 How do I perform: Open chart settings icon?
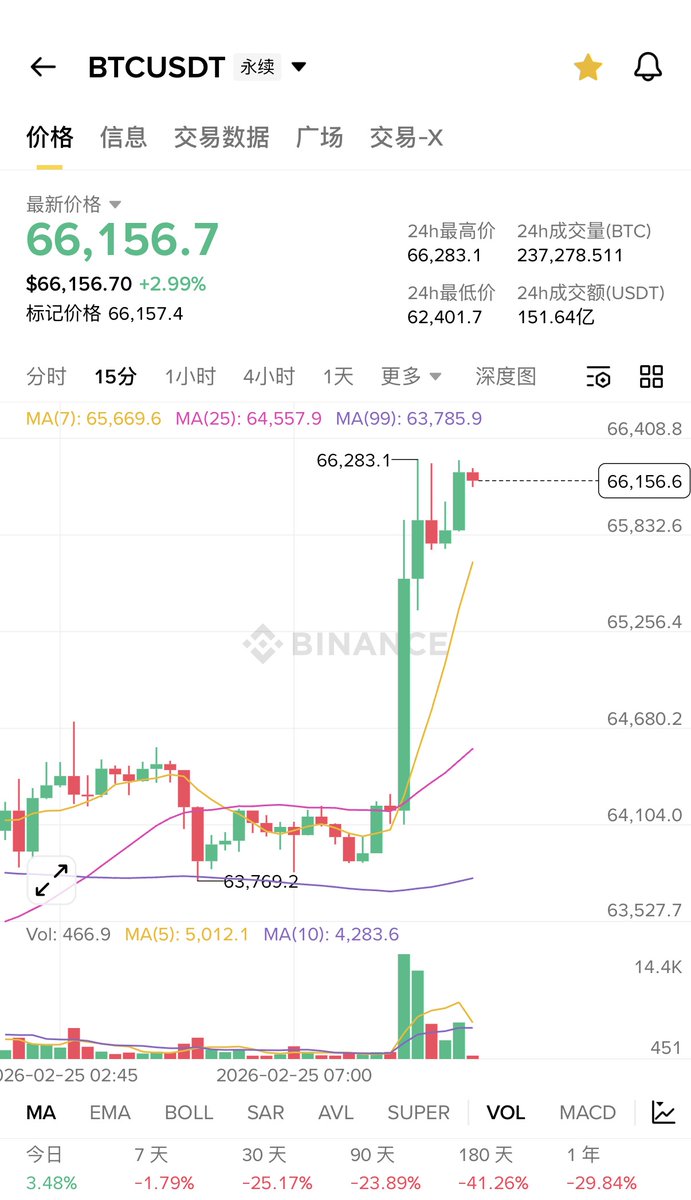[598, 377]
